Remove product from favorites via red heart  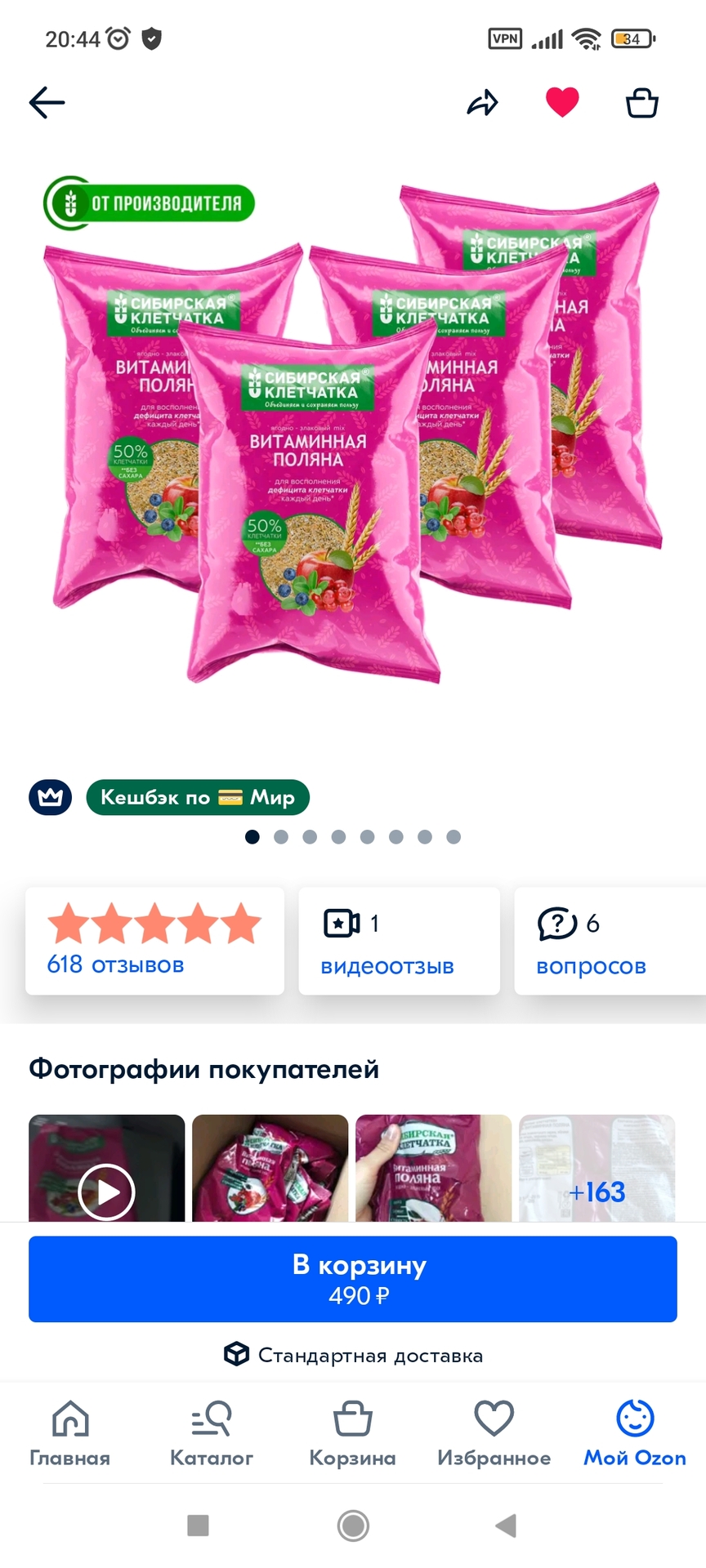point(562,103)
